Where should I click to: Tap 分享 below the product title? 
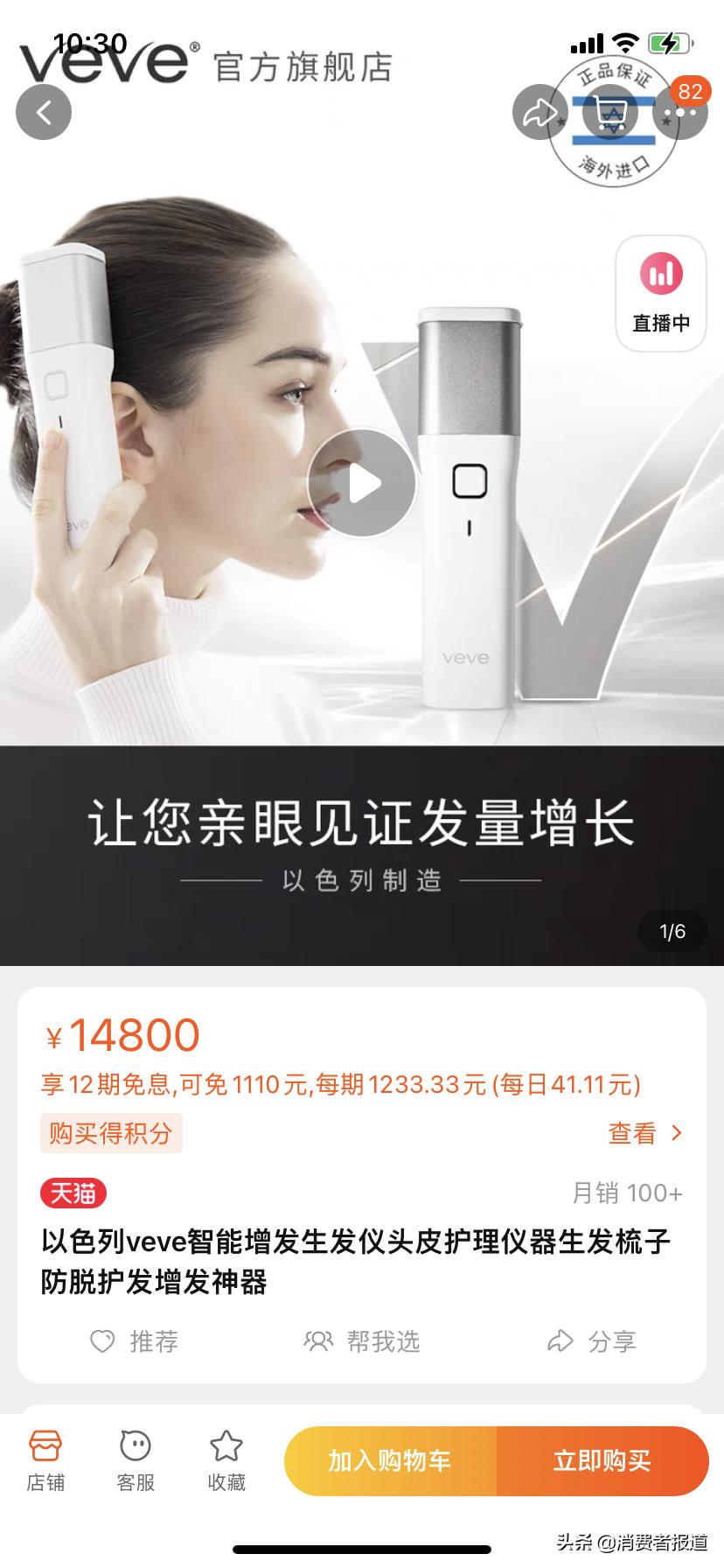point(592,1341)
